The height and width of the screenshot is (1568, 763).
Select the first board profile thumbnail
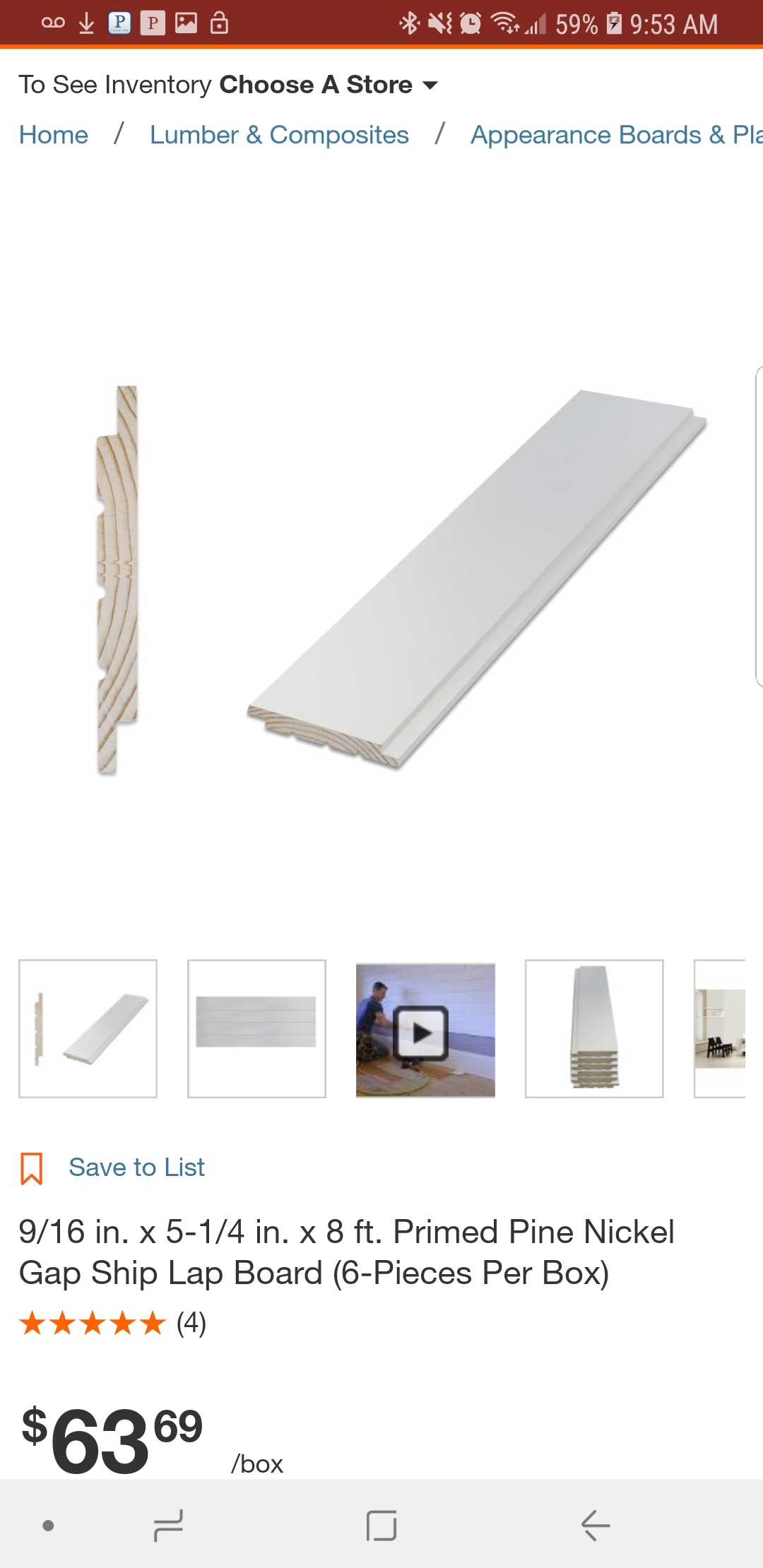click(x=88, y=1028)
